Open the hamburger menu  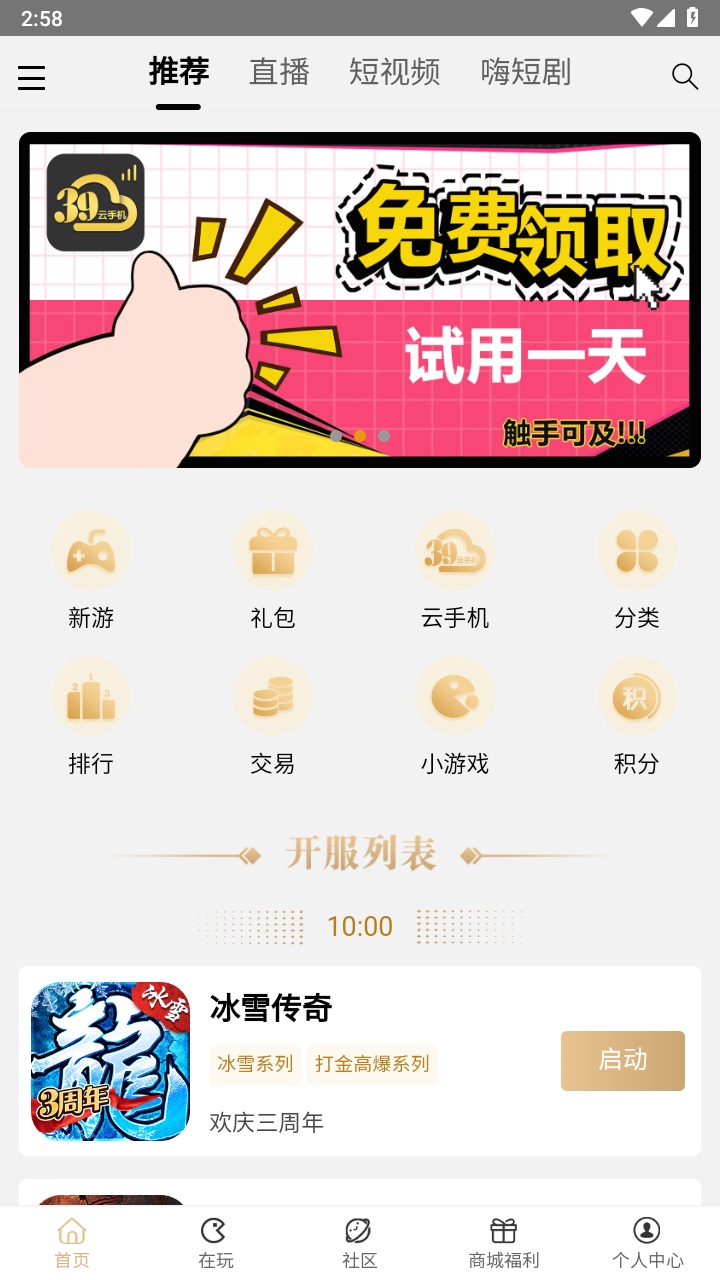click(31, 78)
